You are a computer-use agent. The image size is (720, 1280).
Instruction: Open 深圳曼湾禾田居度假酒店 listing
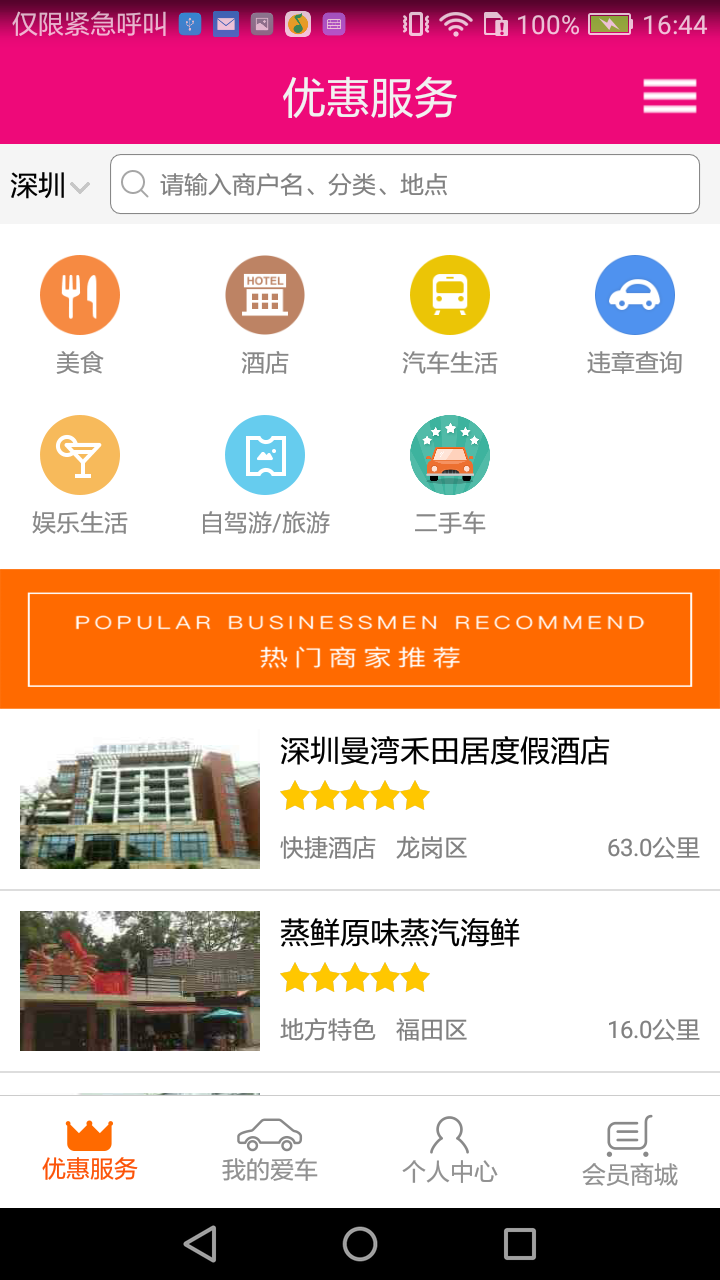pos(360,800)
